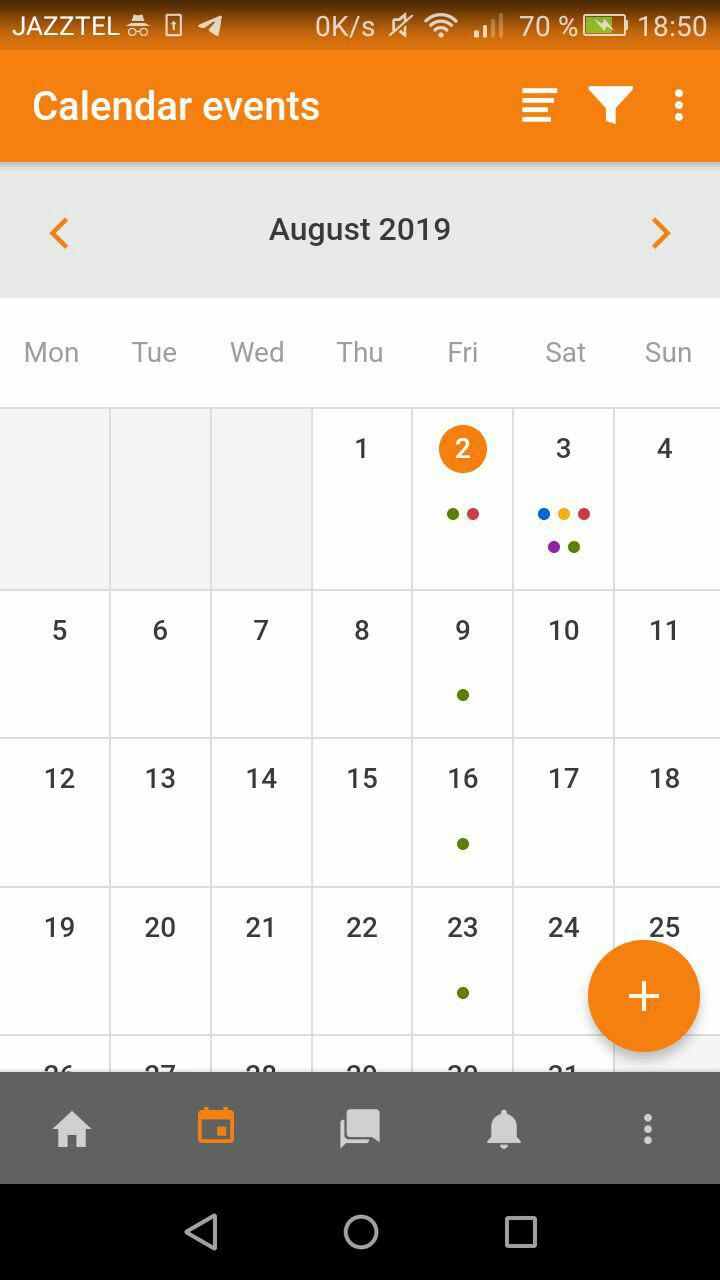
Task: Select August 23
Action: (462, 960)
